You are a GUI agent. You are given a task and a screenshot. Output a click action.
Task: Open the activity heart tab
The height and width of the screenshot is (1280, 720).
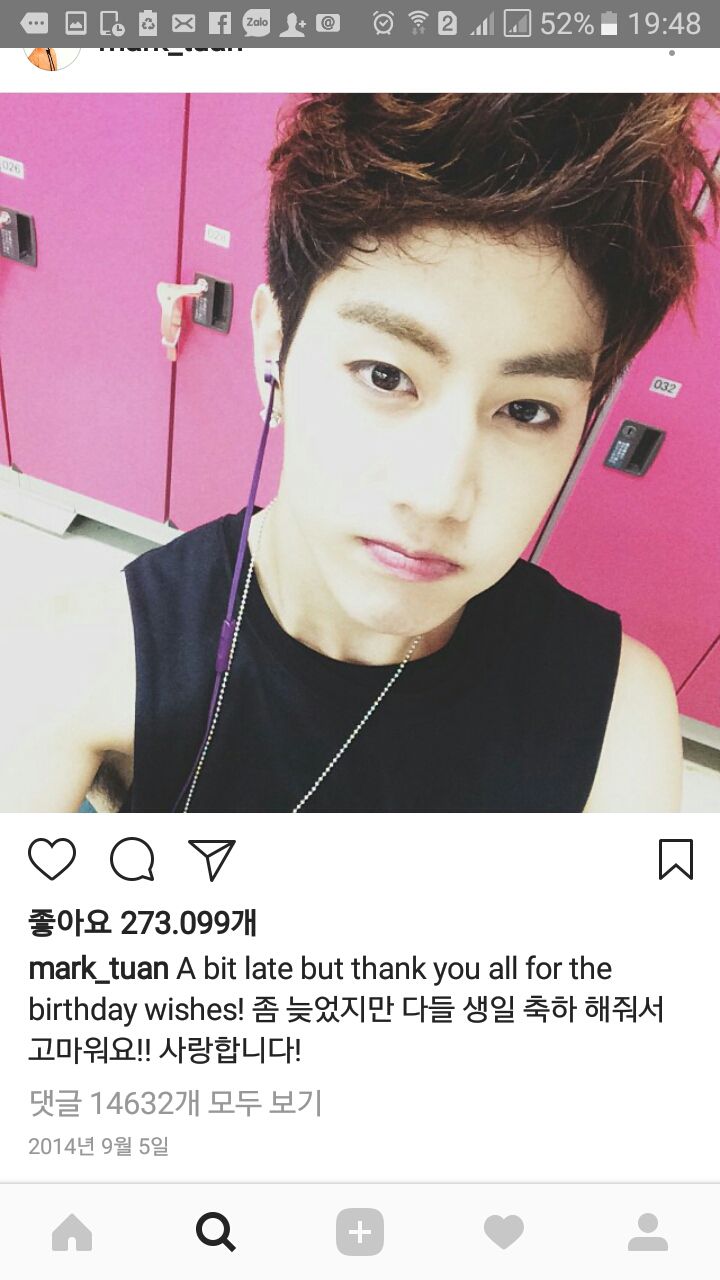coord(503,1233)
